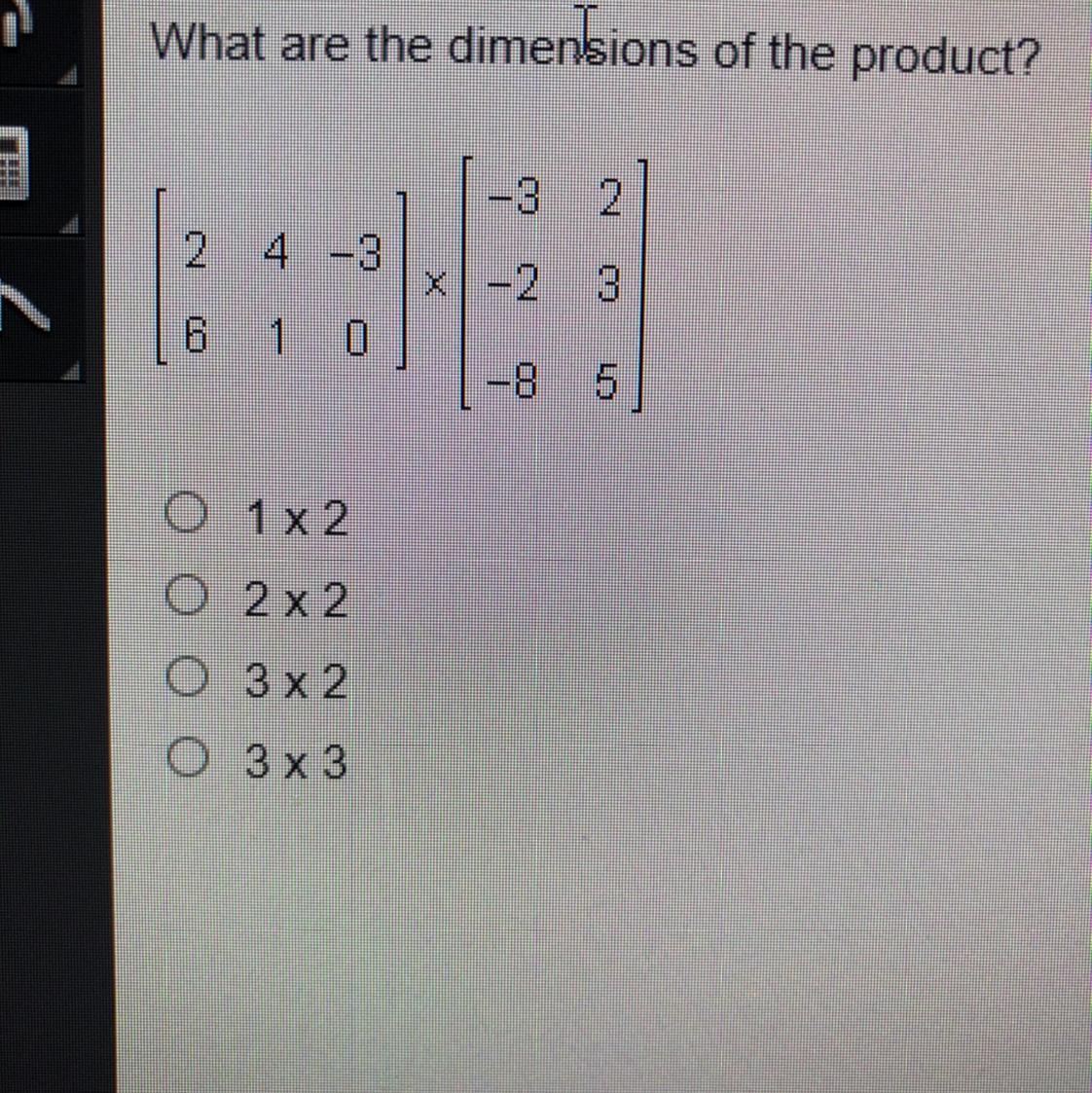Open the calculator tool in the sidebar
The width and height of the screenshot is (1092, 1093).
12,165
